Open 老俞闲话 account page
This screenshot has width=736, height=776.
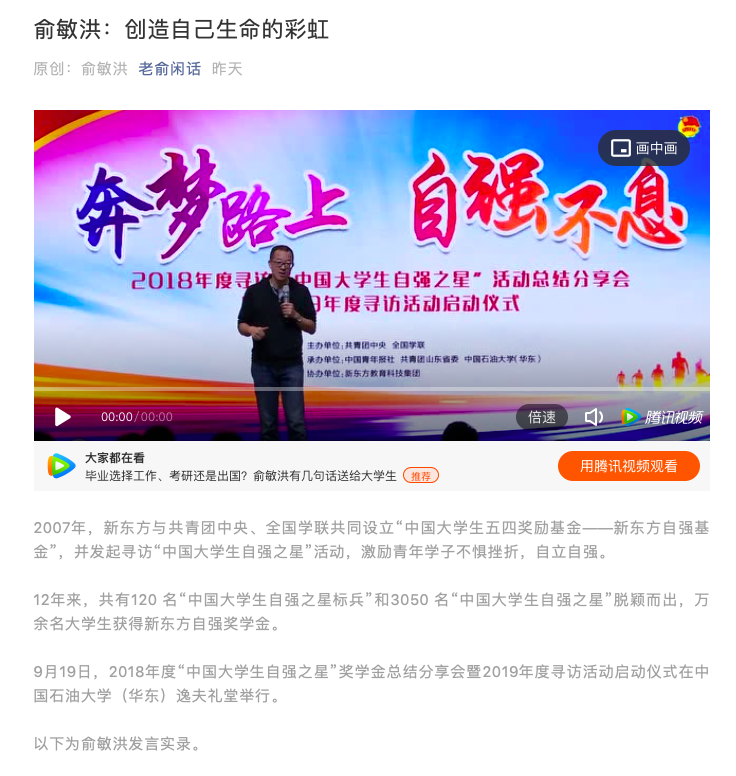pos(169,69)
